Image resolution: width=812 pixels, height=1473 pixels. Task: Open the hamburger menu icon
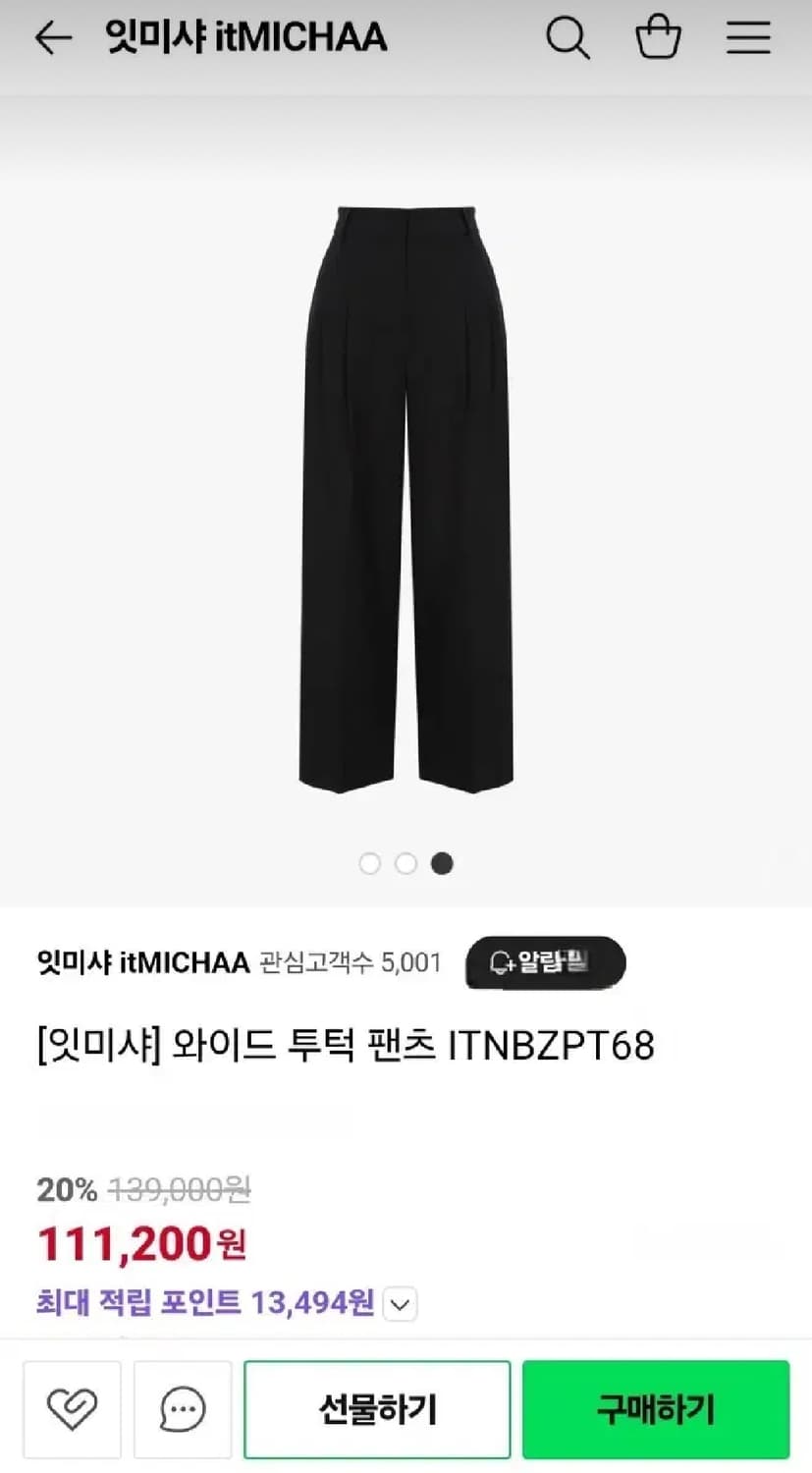747,37
